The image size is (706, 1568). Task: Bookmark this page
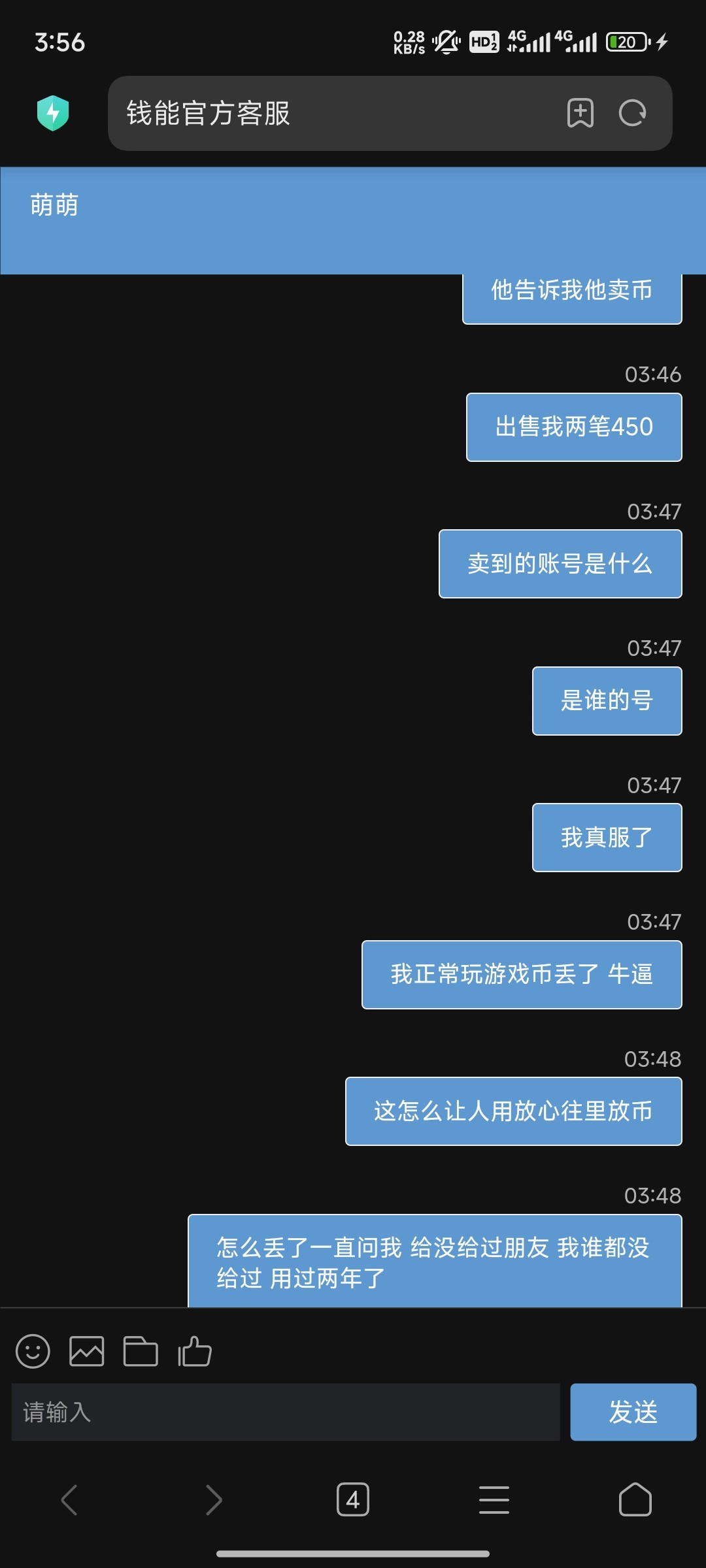coord(580,113)
